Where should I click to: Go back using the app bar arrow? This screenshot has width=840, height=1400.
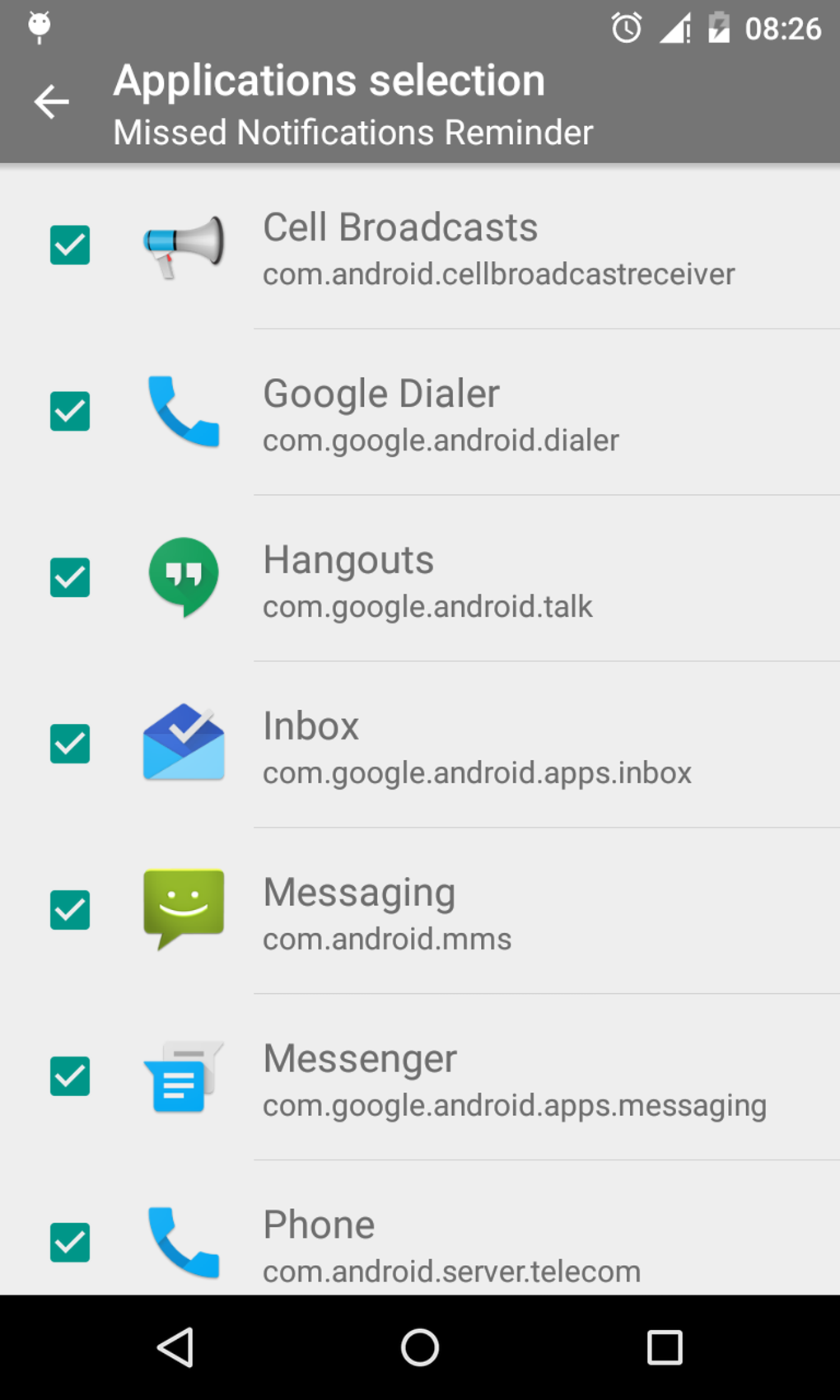coord(51,102)
